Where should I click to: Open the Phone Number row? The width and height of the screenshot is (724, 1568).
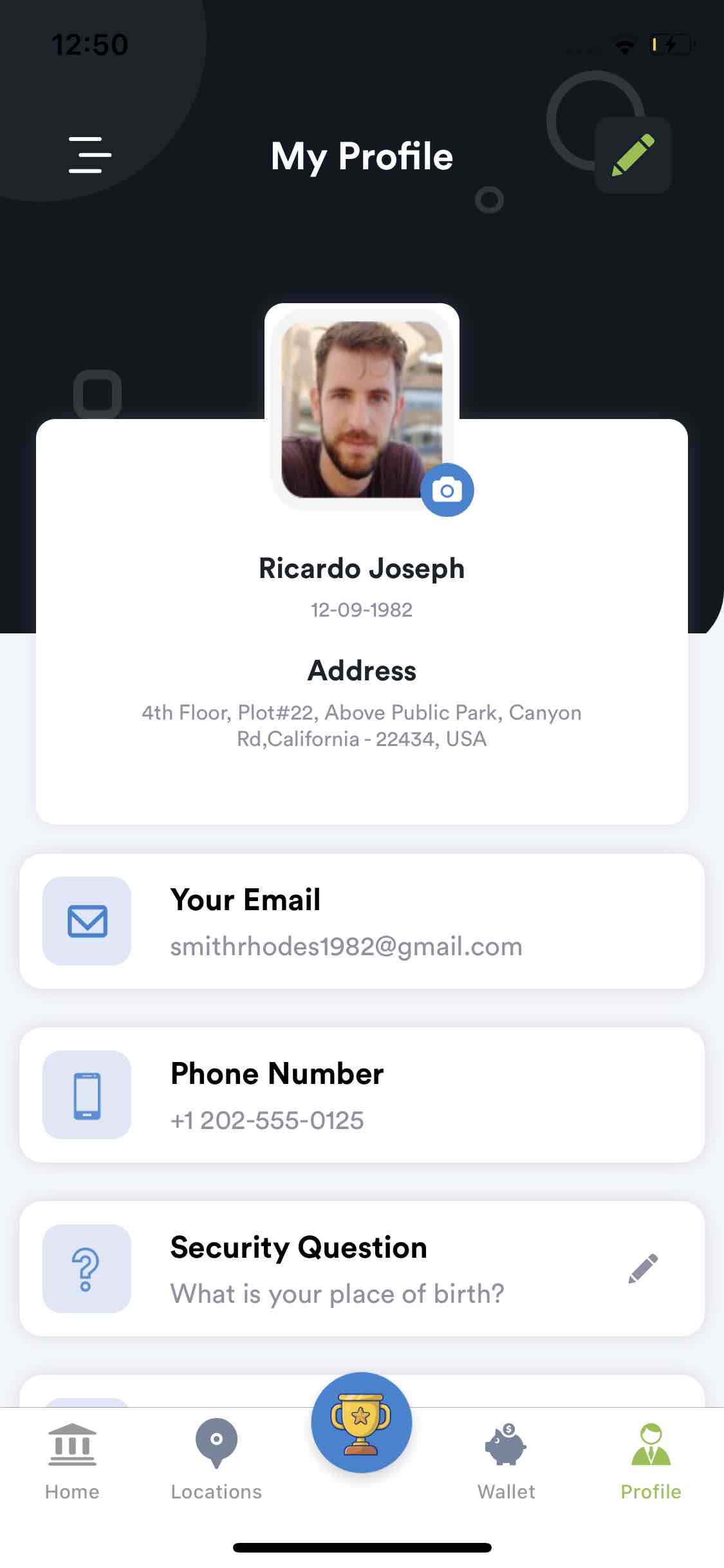point(362,1095)
